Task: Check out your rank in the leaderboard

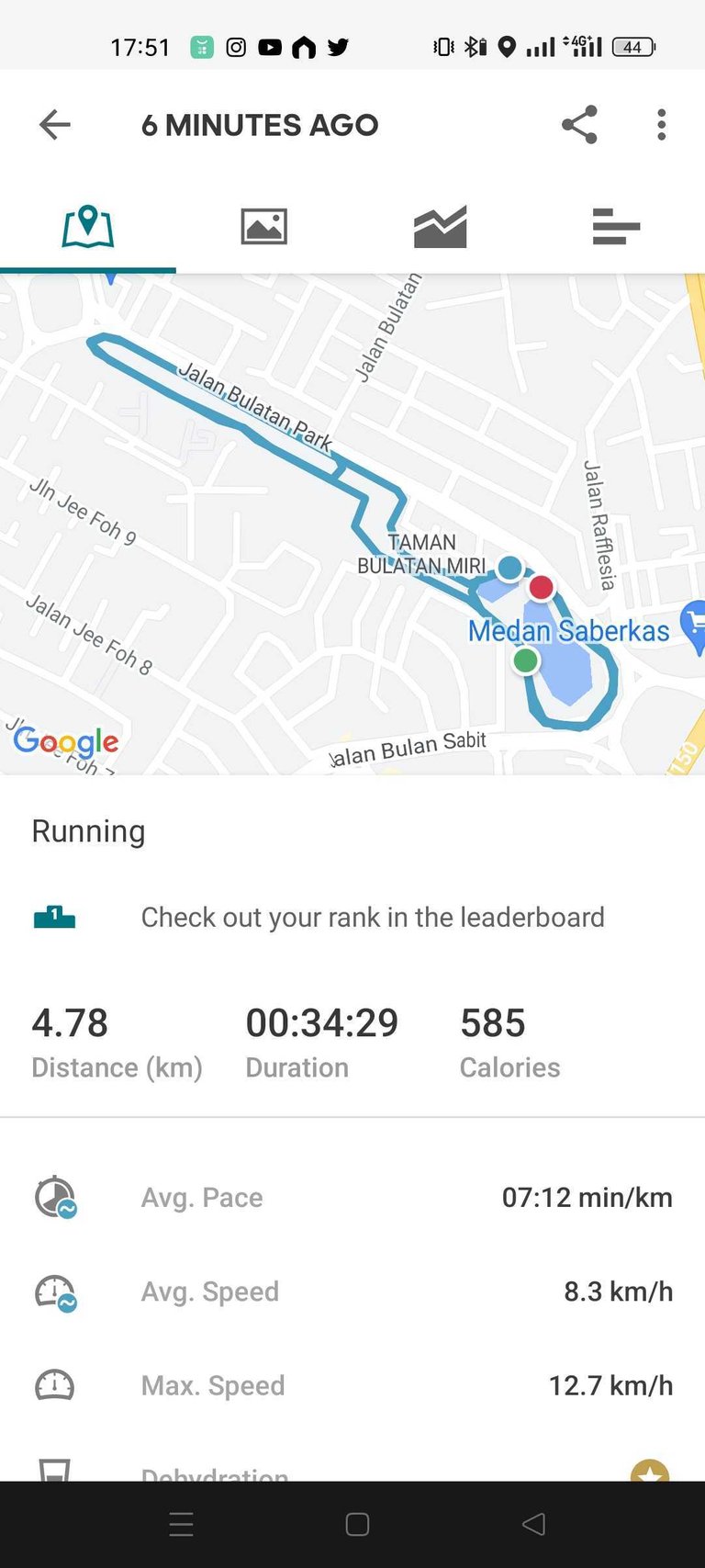Action: (372, 917)
